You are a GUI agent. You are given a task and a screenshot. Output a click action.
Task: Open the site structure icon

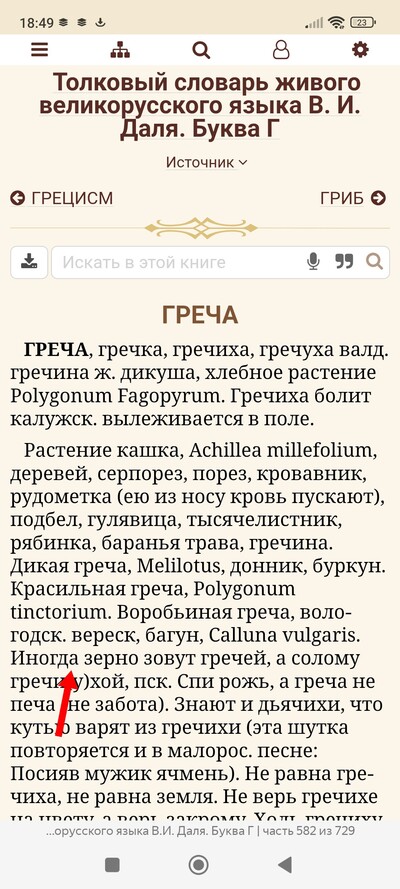(120, 50)
